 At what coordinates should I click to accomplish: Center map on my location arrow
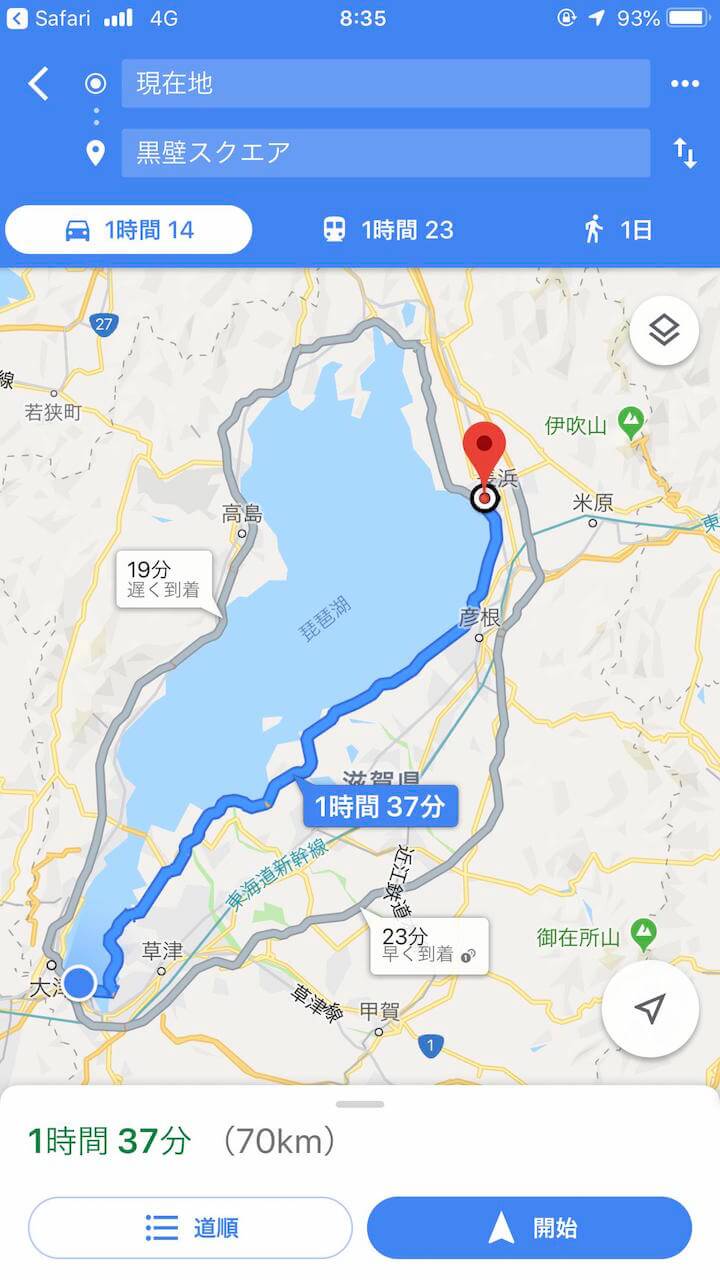click(x=650, y=1009)
